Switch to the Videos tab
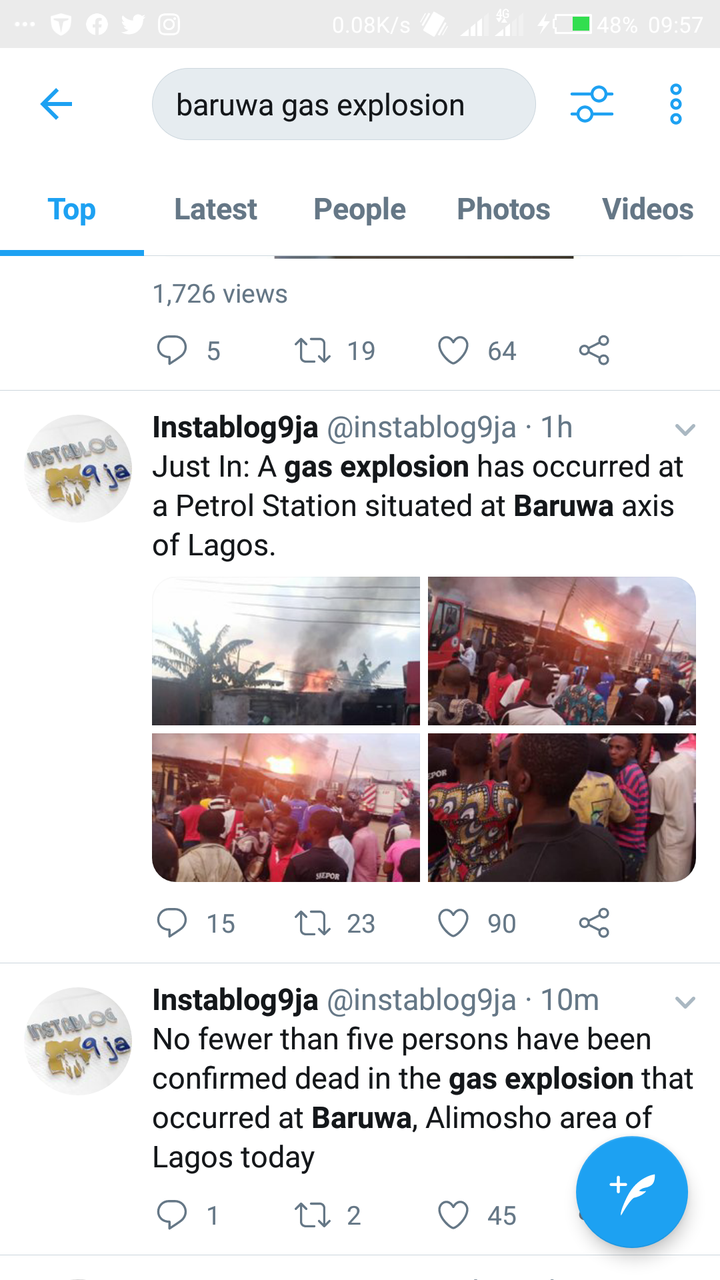 pos(647,209)
